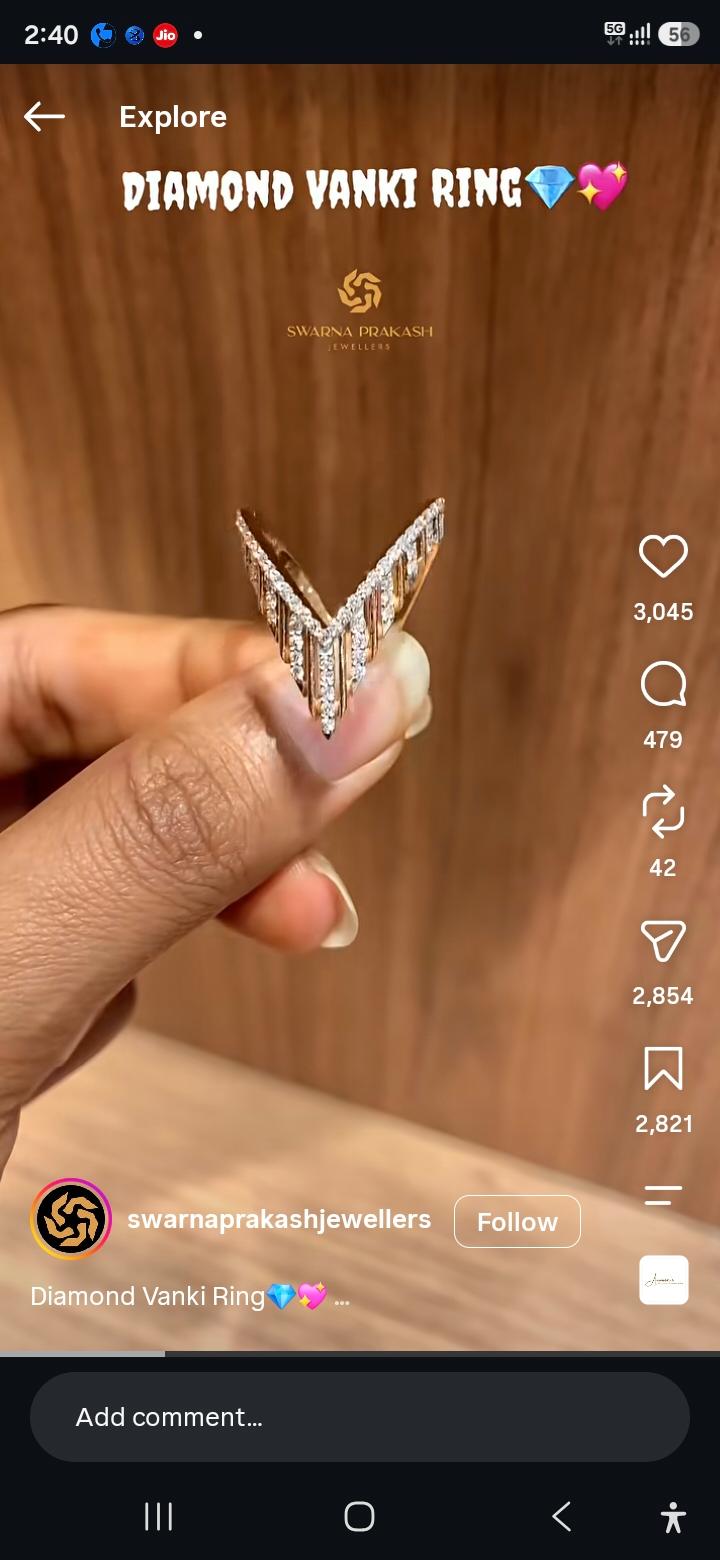Follow swarnaprakashjewellers

click(517, 1222)
